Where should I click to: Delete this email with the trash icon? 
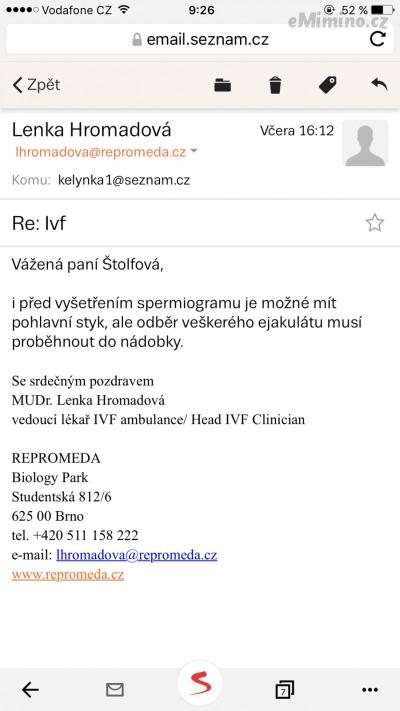point(275,85)
